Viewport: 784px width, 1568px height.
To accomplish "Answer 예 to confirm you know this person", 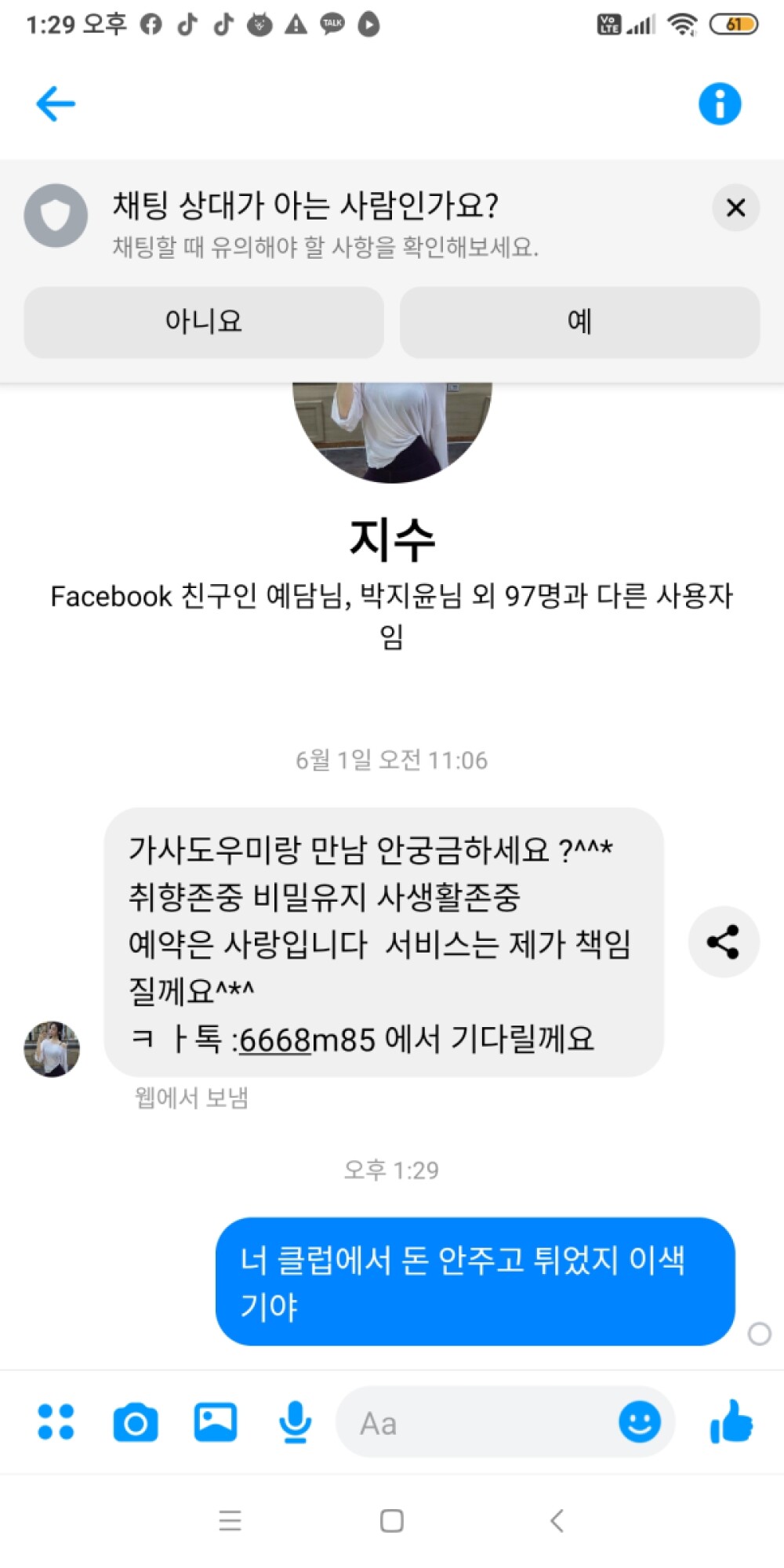I will point(579,321).
